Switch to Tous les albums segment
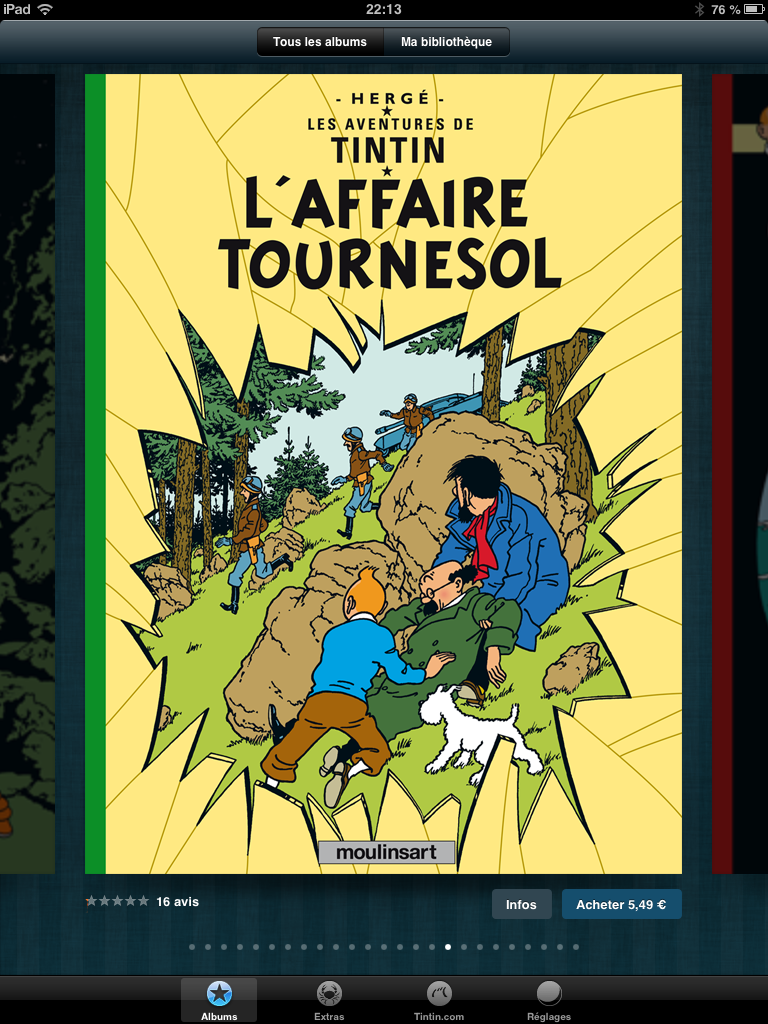The height and width of the screenshot is (1024, 768). click(320, 42)
